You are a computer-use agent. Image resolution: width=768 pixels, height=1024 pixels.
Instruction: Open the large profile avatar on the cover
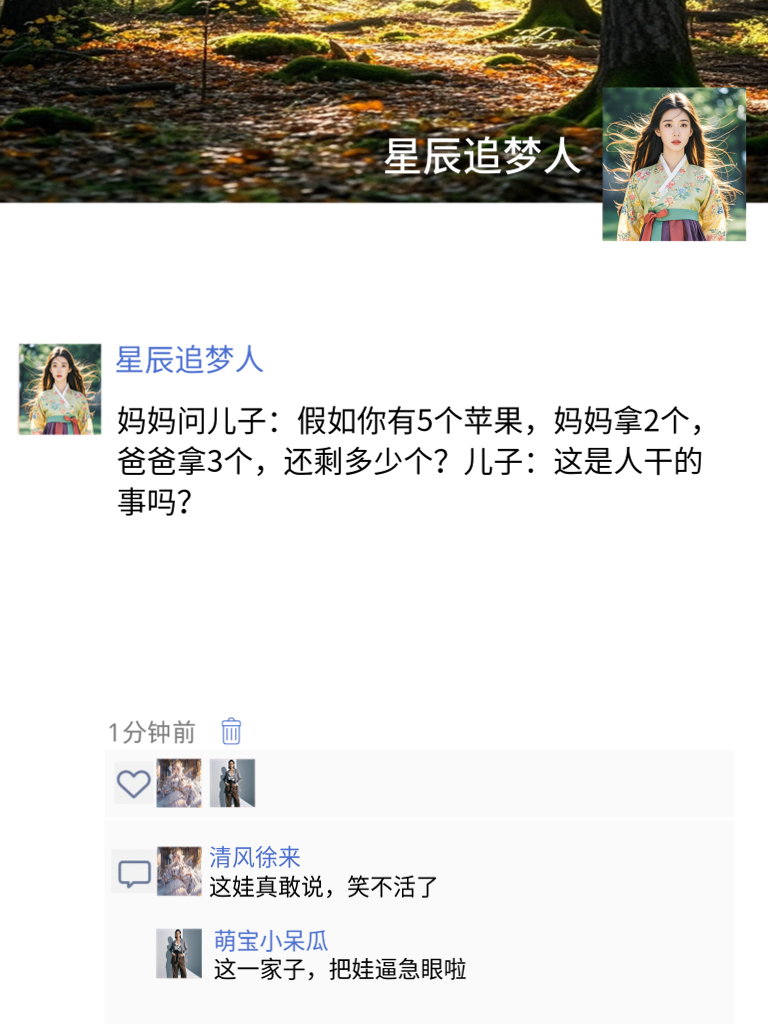pos(674,165)
